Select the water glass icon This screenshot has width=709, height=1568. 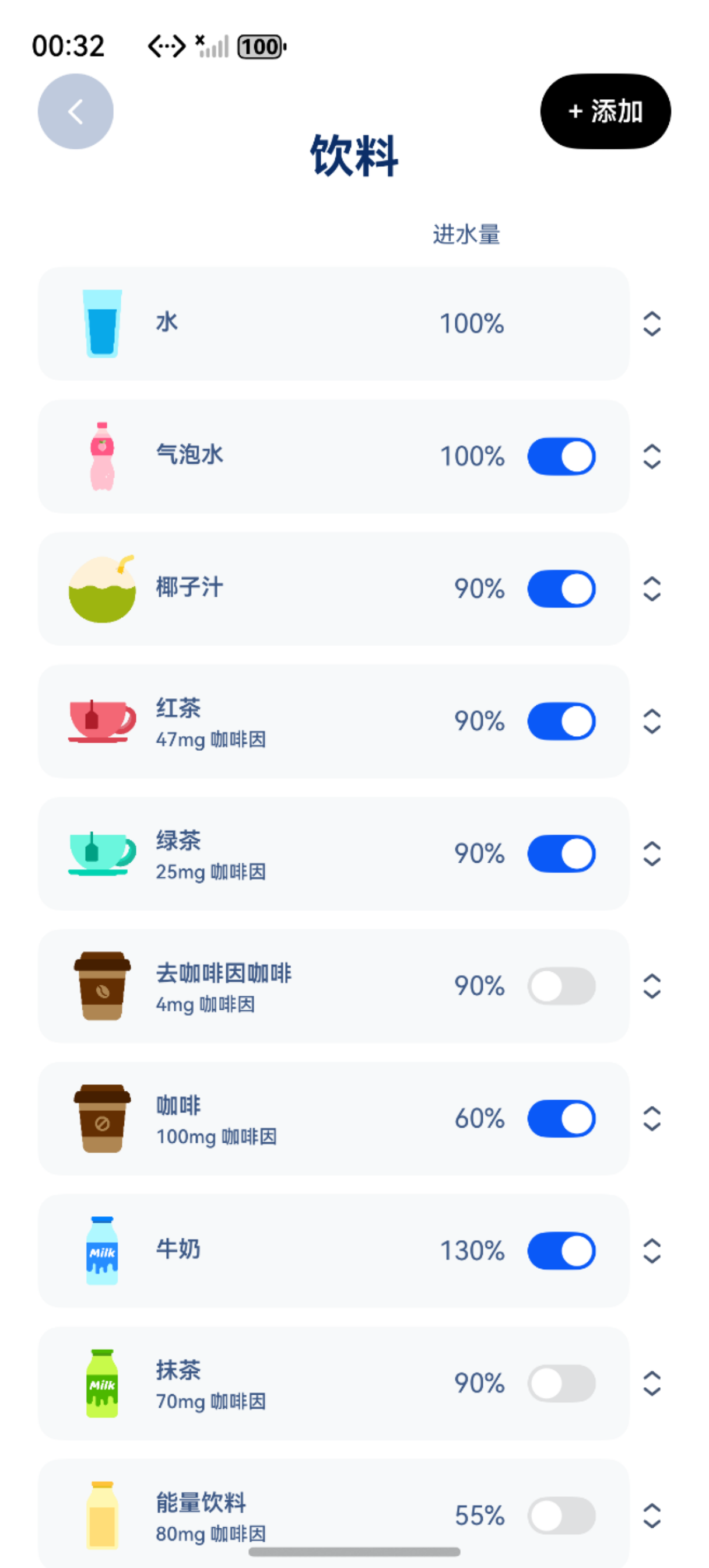(x=103, y=323)
